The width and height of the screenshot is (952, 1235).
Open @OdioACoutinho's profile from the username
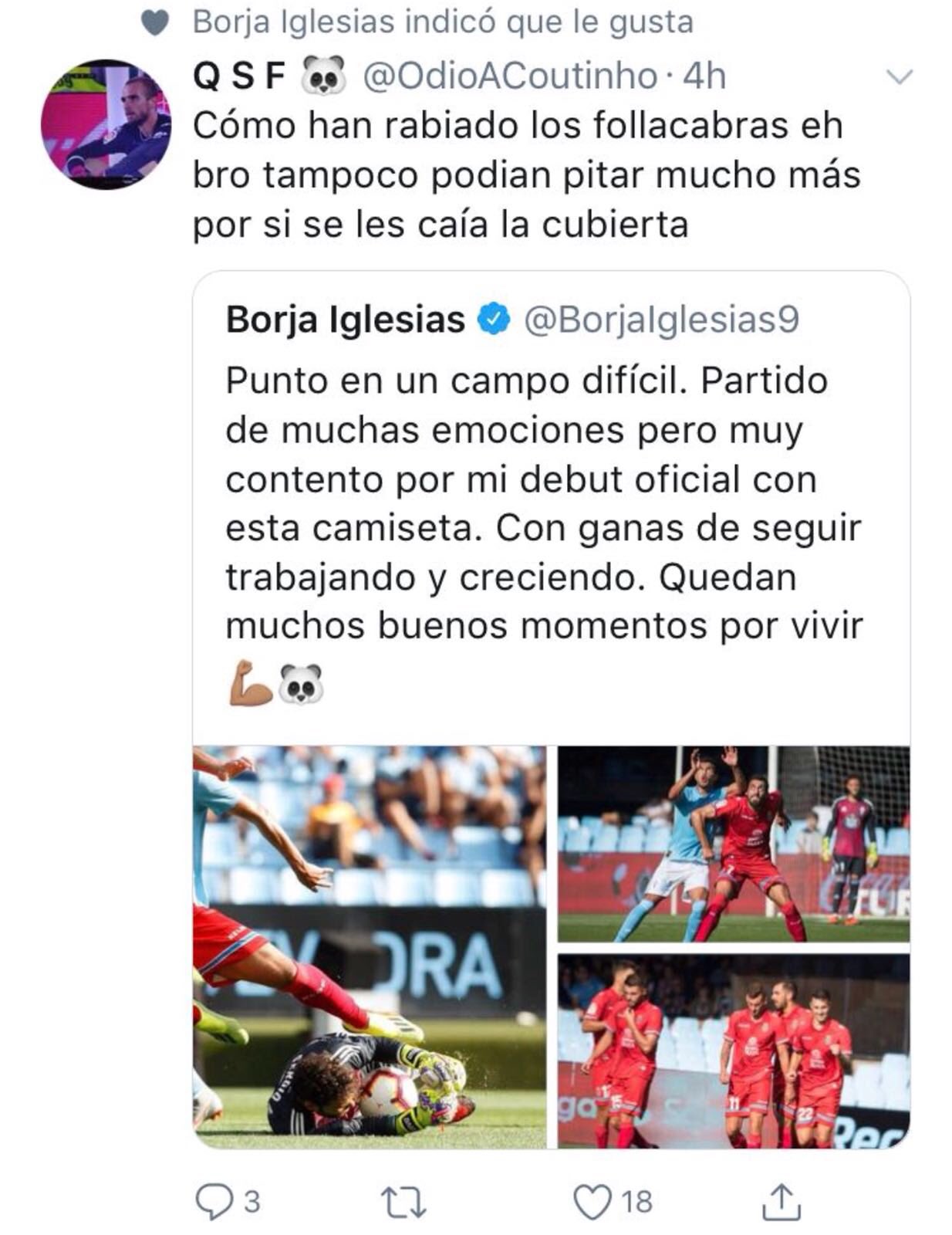(509, 76)
